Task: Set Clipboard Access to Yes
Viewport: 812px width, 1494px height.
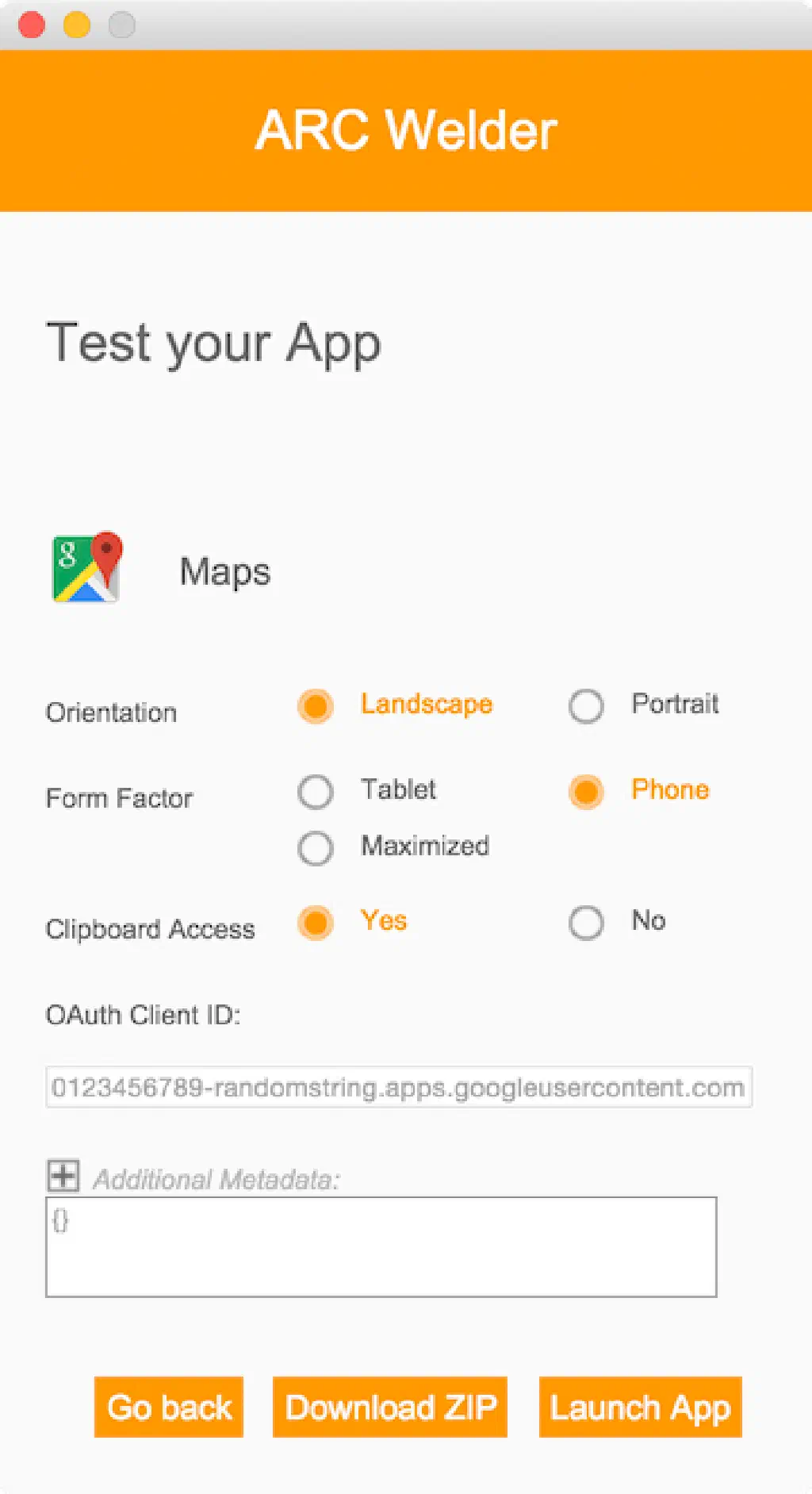Action: 316,922
